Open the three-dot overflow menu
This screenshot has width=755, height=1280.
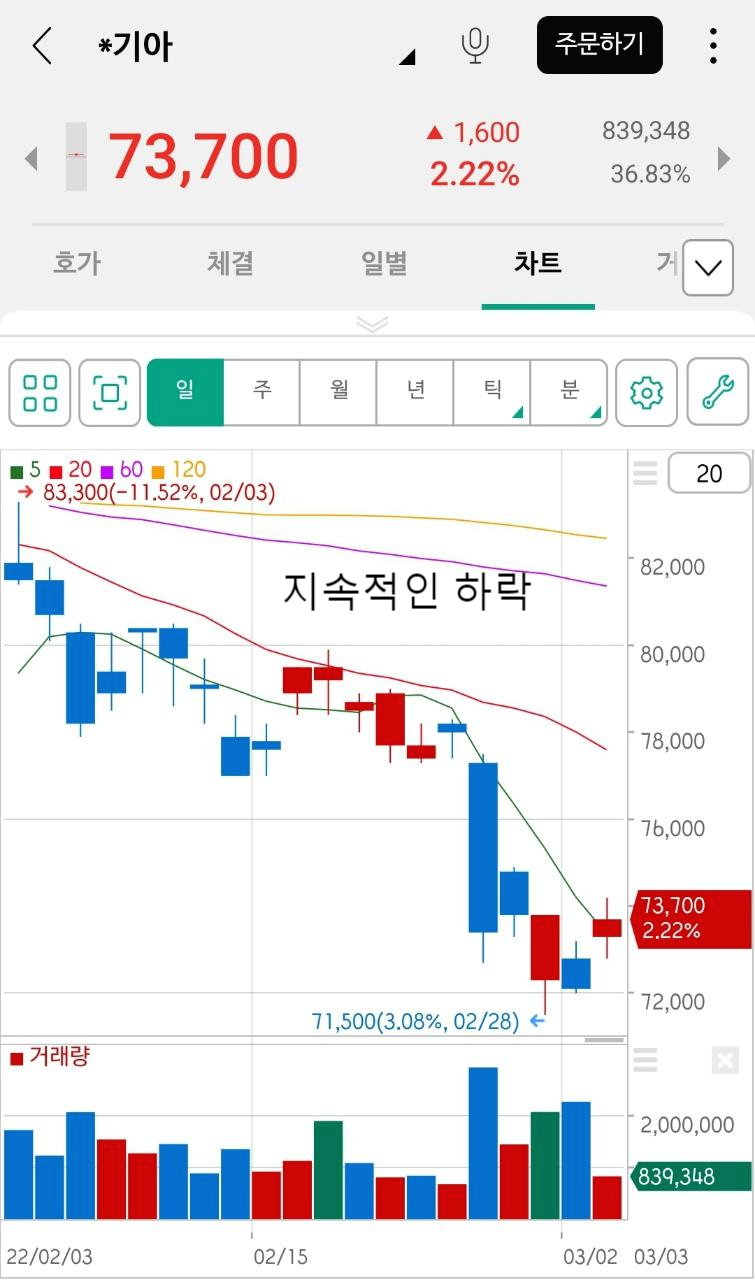point(713,45)
